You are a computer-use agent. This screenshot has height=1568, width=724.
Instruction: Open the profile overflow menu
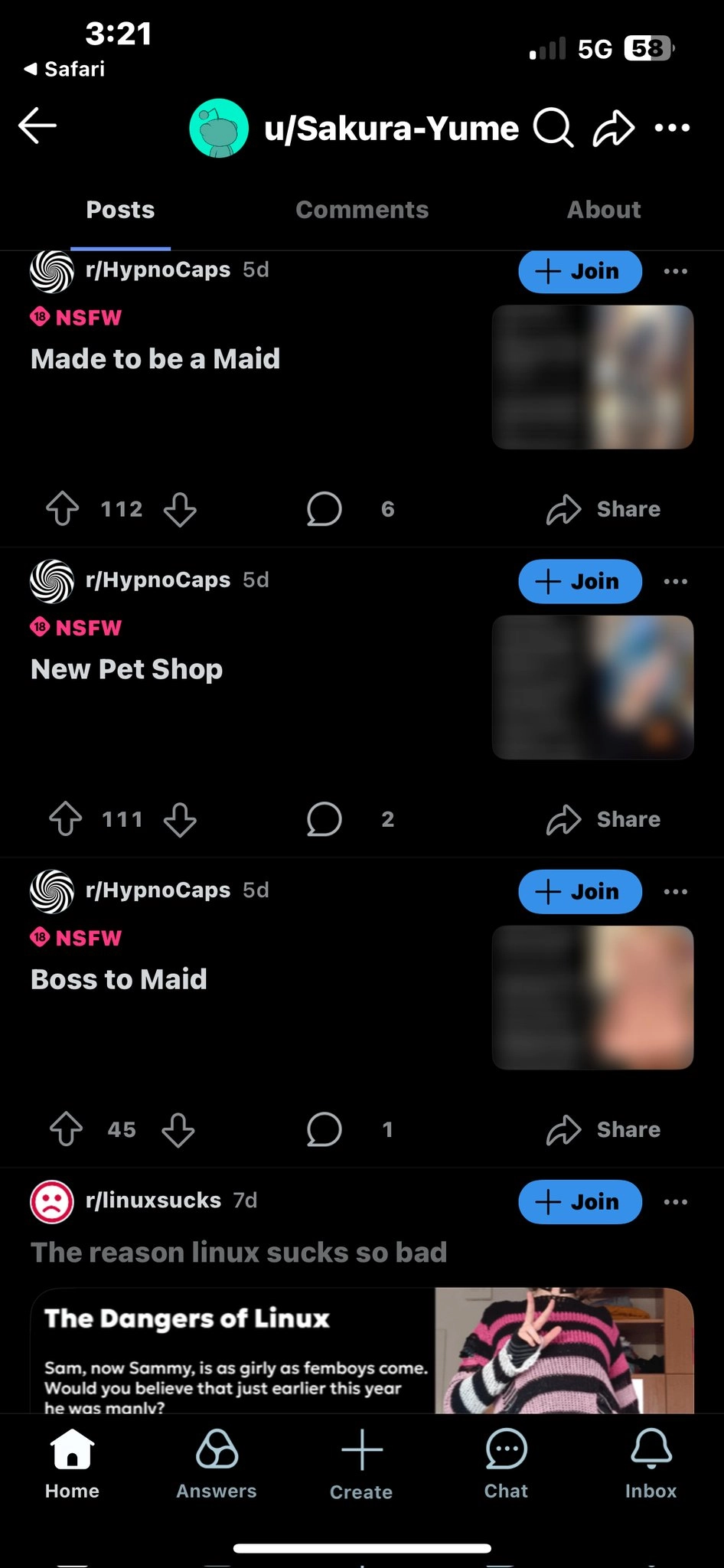(x=672, y=128)
